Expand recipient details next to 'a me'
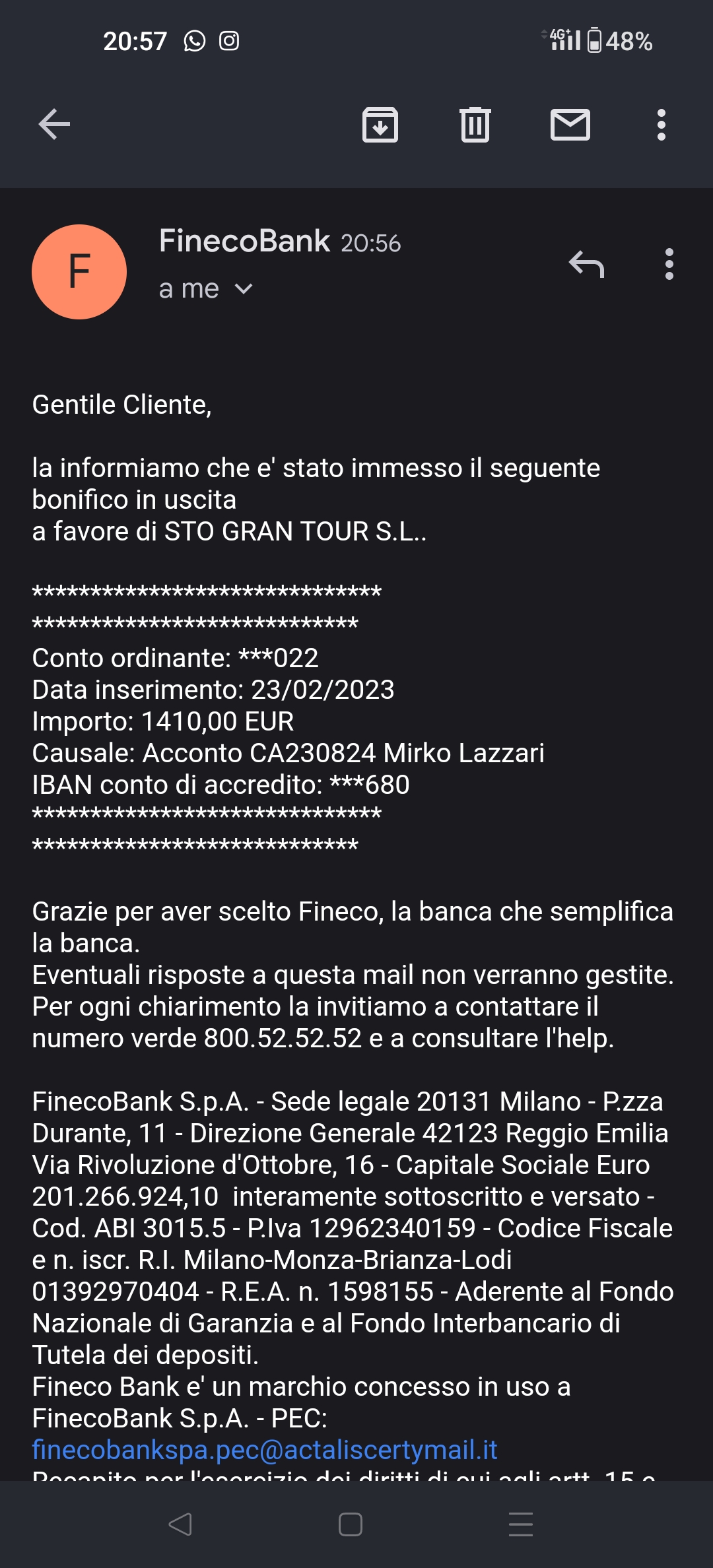 (x=244, y=289)
